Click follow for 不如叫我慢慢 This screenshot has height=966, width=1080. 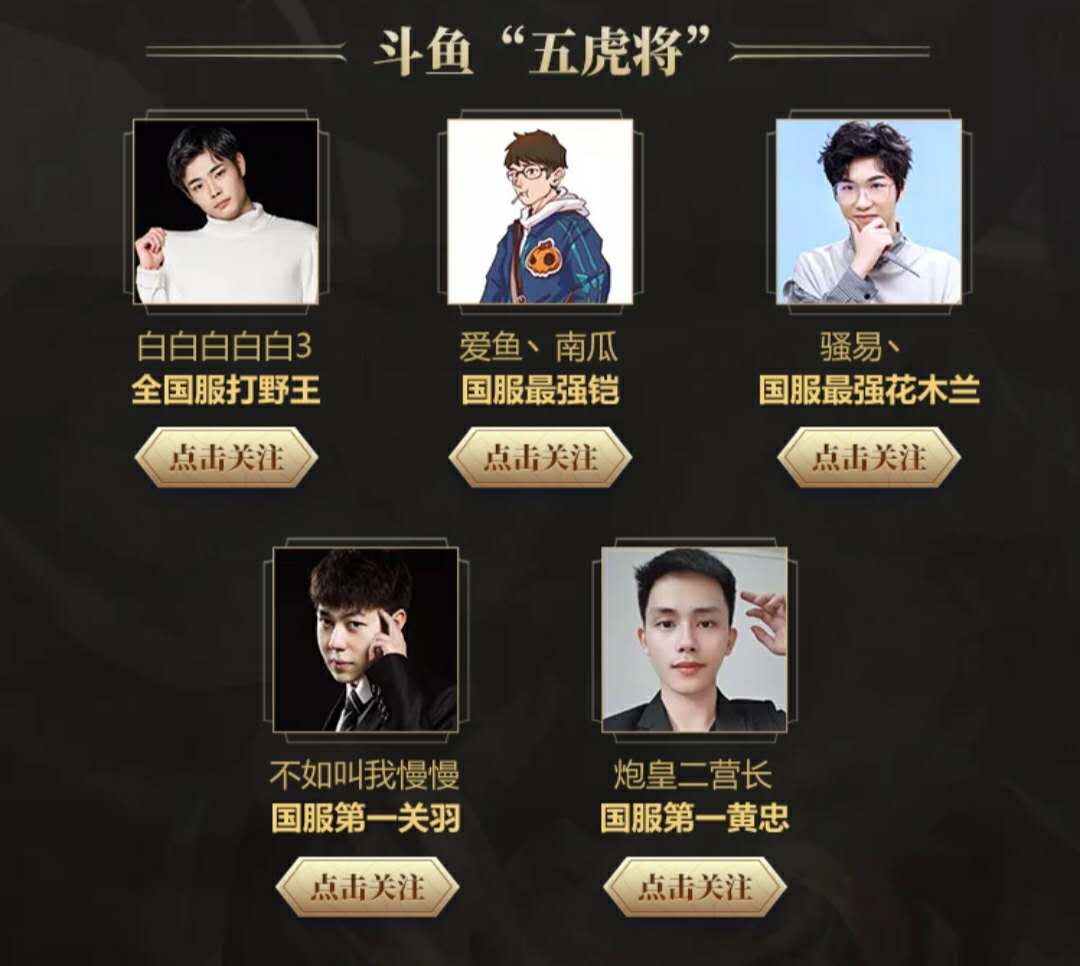pyautogui.click(x=367, y=887)
